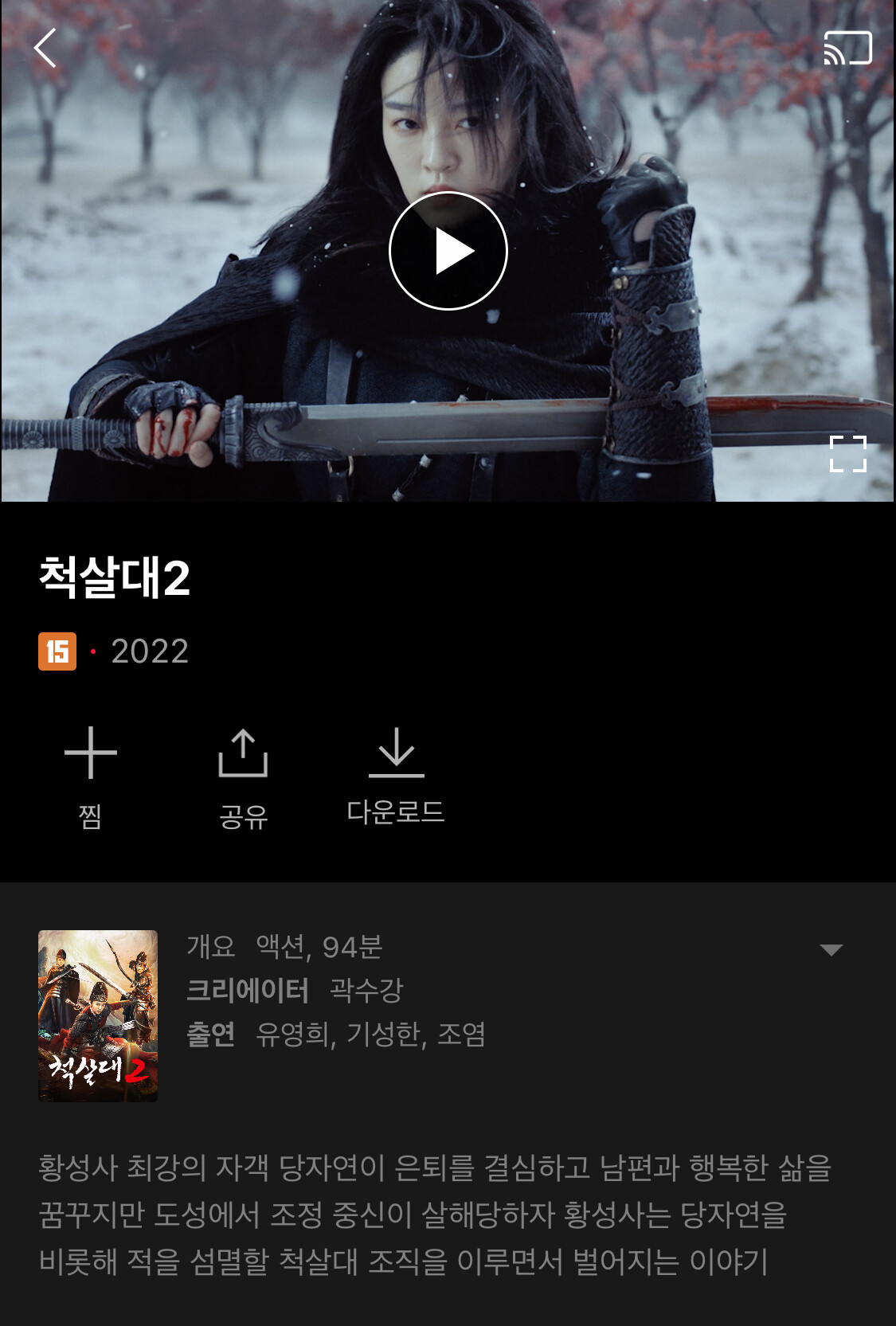Add 척살대2 to 찜 list
Image resolution: width=896 pixels, height=1326 pixels.
90,773
